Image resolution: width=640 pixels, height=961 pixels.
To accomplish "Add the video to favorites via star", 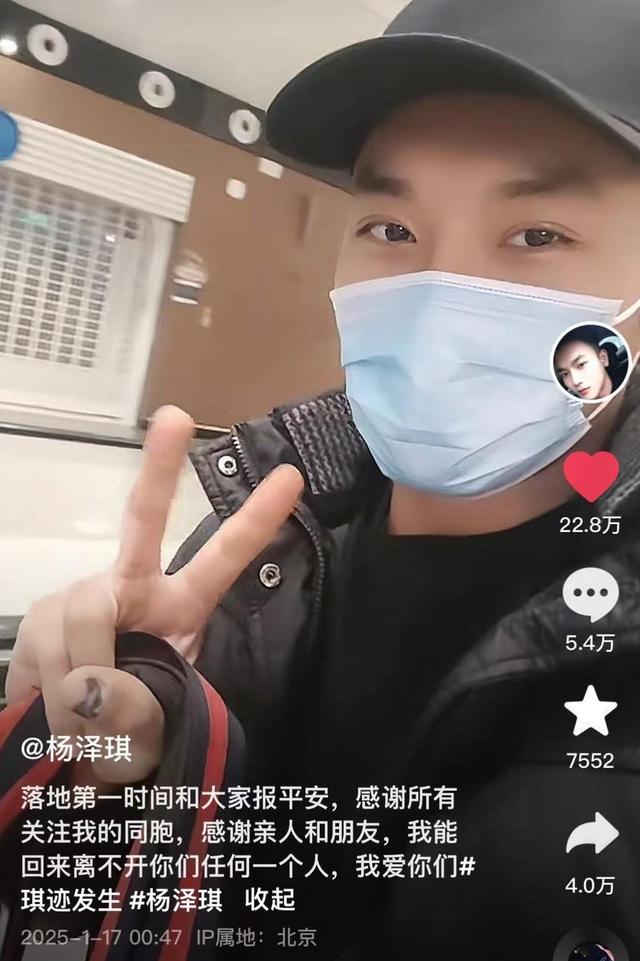I will point(591,711).
